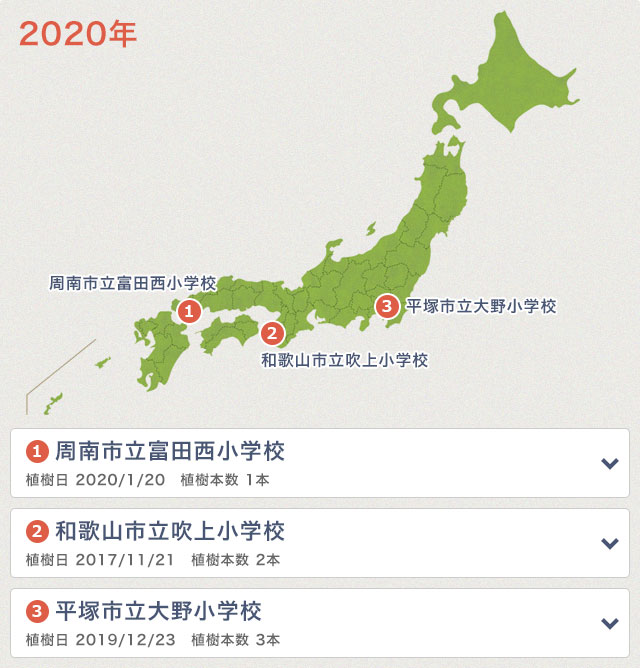The height and width of the screenshot is (668, 640).
Task: Expand the 平塚市立大野小学校 row
Action: point(608,623)
